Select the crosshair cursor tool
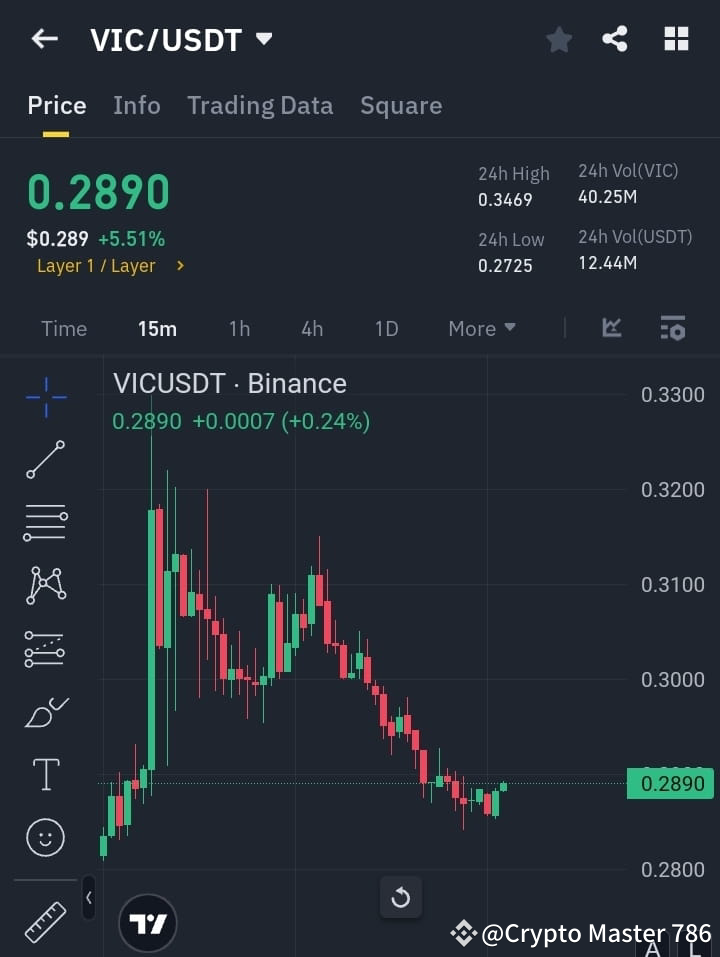Viewport: 720px width, 957px height. (44, 397)
